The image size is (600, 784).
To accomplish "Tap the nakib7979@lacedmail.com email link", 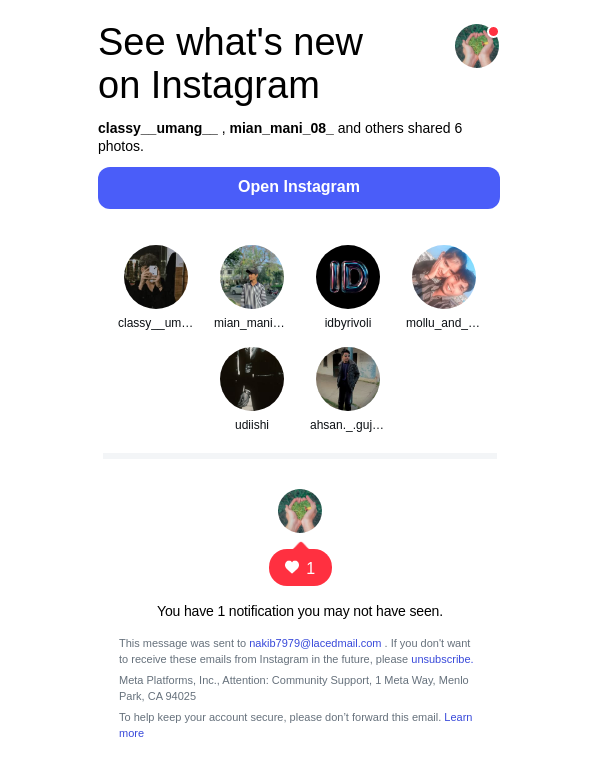I will tap(315, 643).
